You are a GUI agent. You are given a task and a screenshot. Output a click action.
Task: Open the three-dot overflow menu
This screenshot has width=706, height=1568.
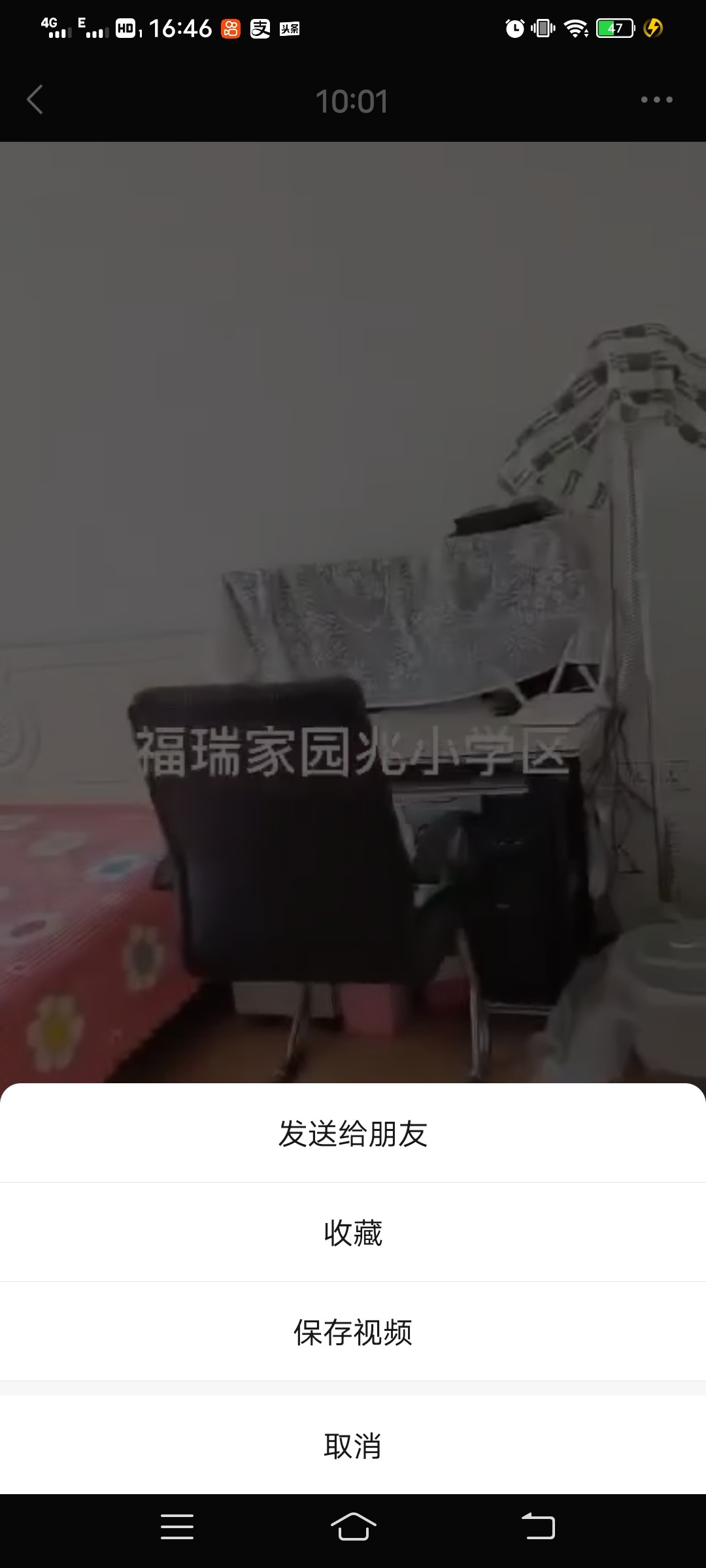coord(656,100)
